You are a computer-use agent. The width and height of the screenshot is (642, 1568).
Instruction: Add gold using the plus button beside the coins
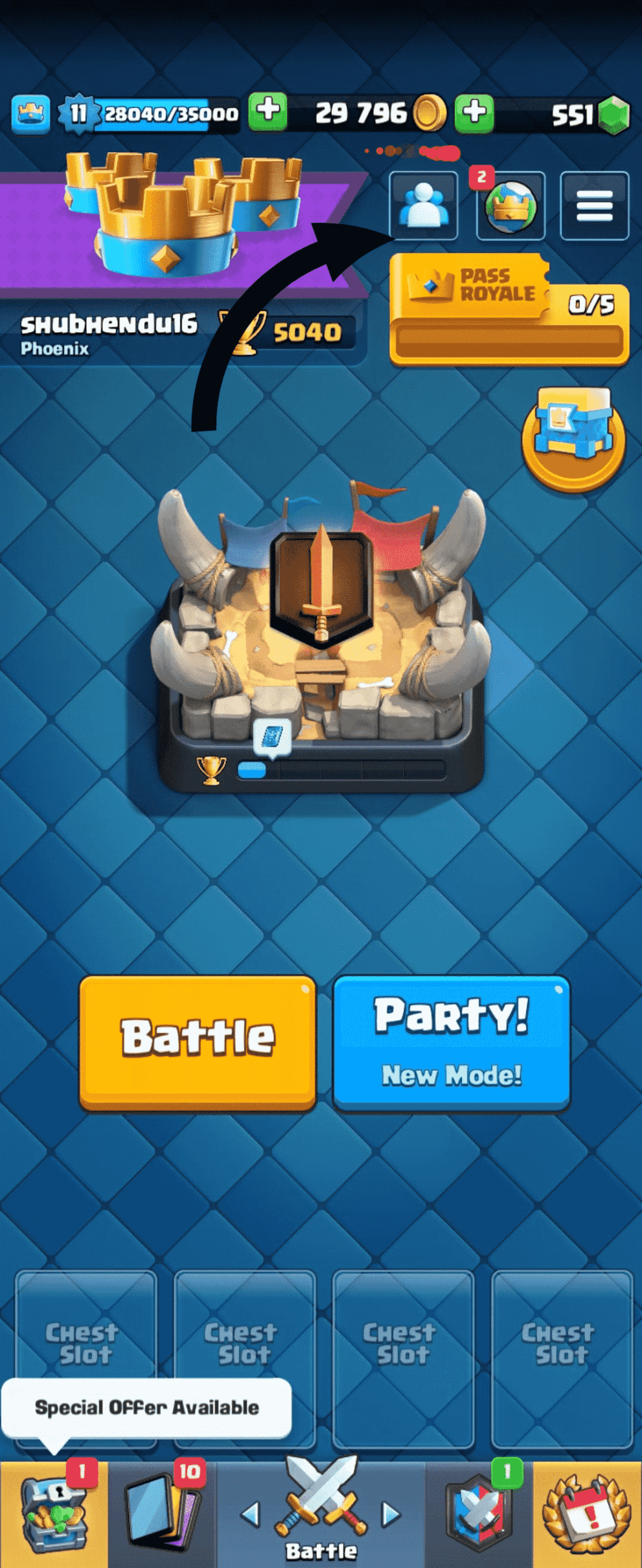point(474,113)
